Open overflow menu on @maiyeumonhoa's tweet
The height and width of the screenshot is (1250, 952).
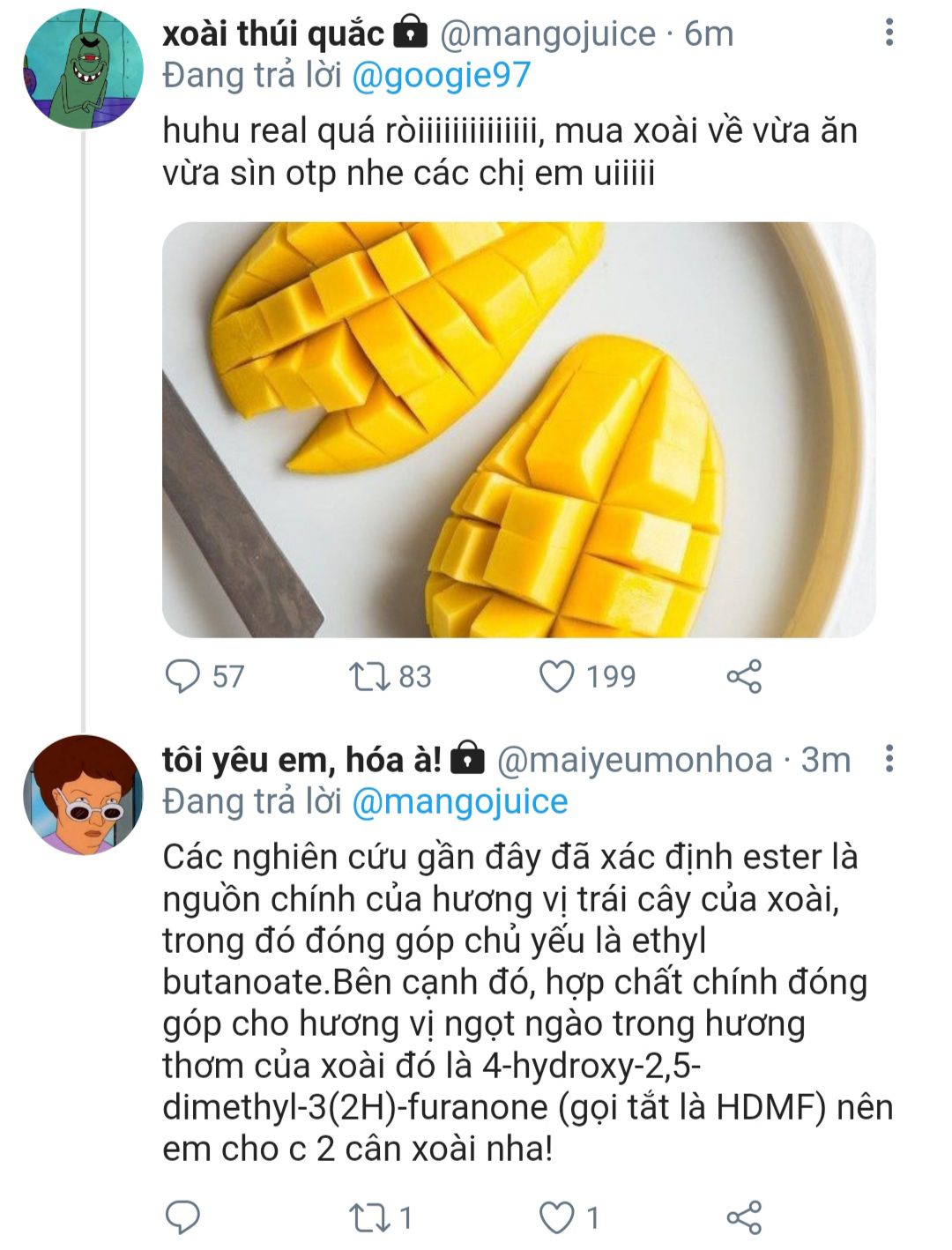[x=889, y=759]
